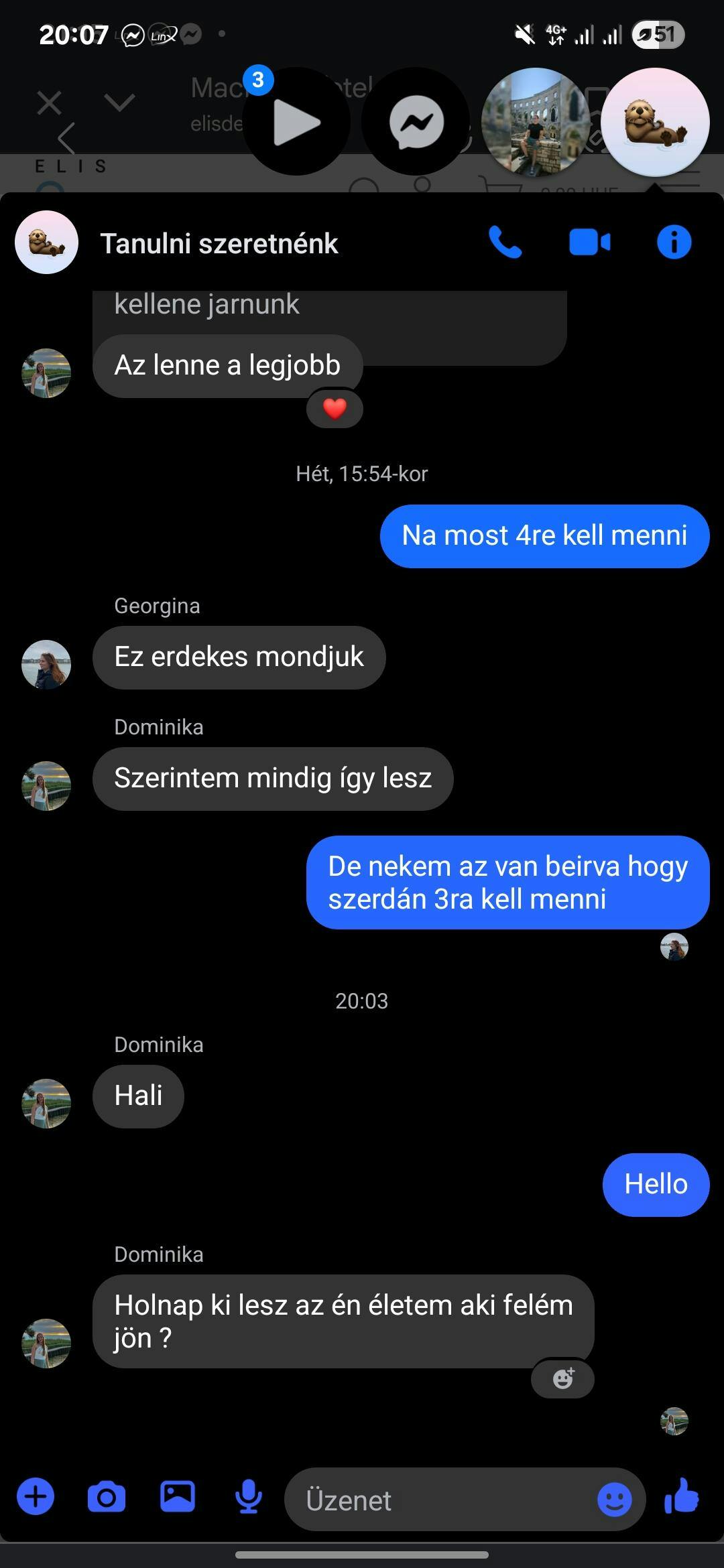
Task: Record a voice message with the microphone
Action: (x=249, y=1496)
